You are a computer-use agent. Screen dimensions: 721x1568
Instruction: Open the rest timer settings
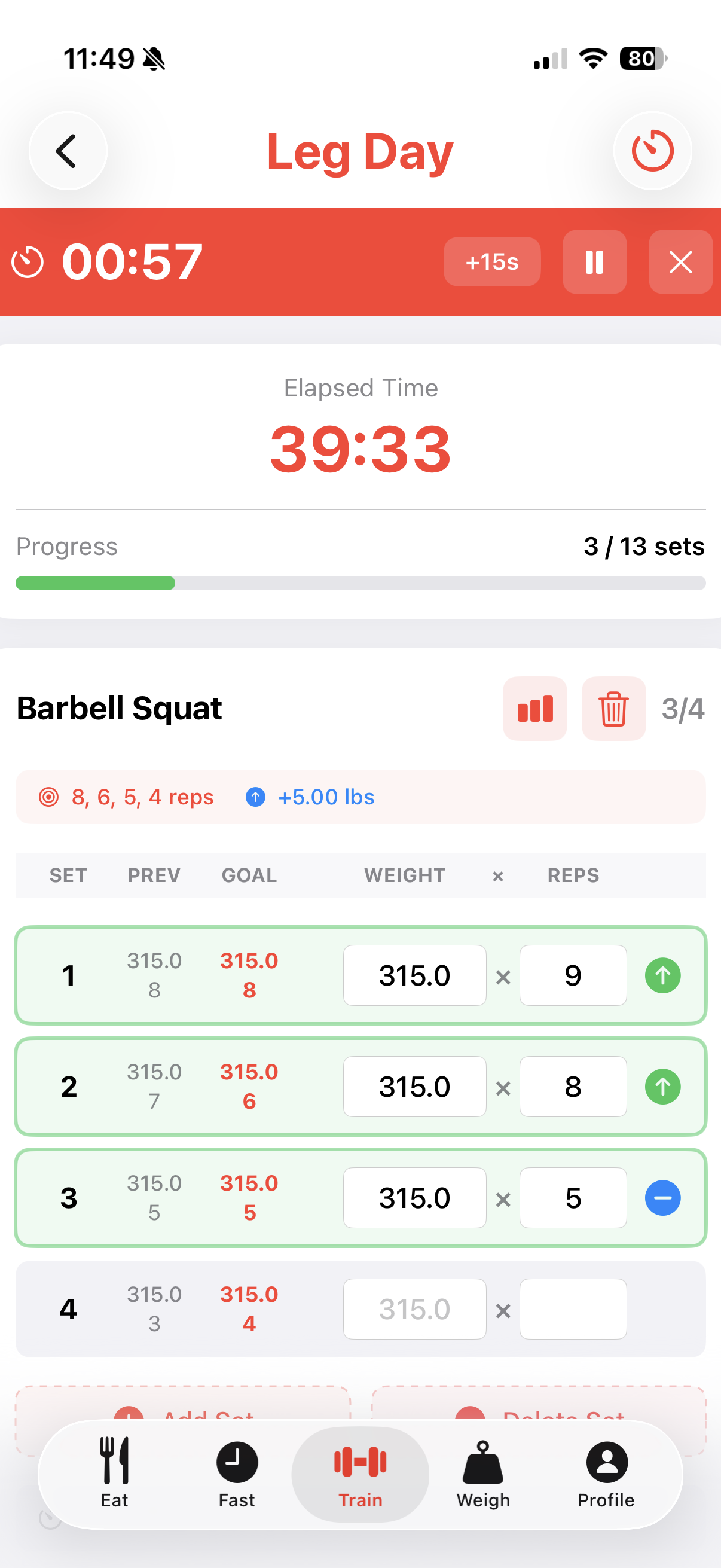point(652,151)
